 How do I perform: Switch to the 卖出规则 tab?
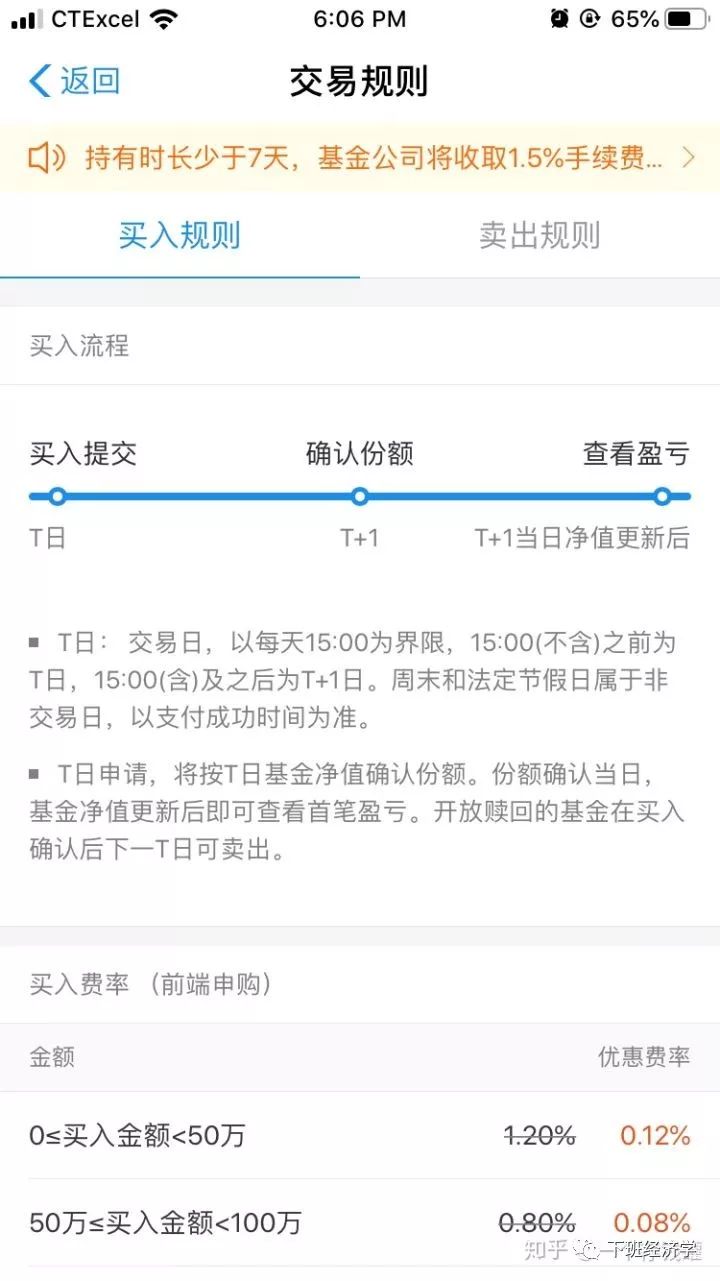tap(538, 236)
